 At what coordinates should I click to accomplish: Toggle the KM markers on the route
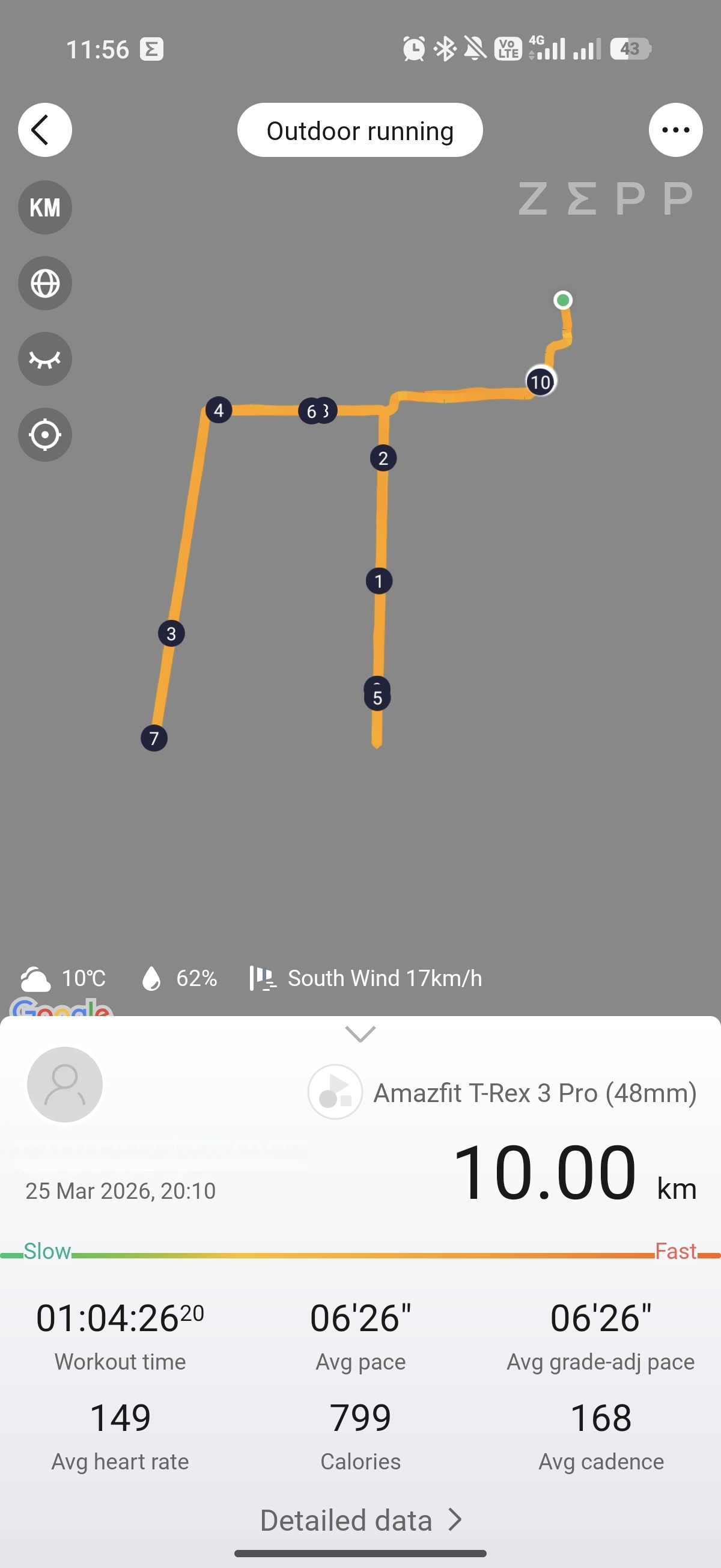(x=45, y=207)
